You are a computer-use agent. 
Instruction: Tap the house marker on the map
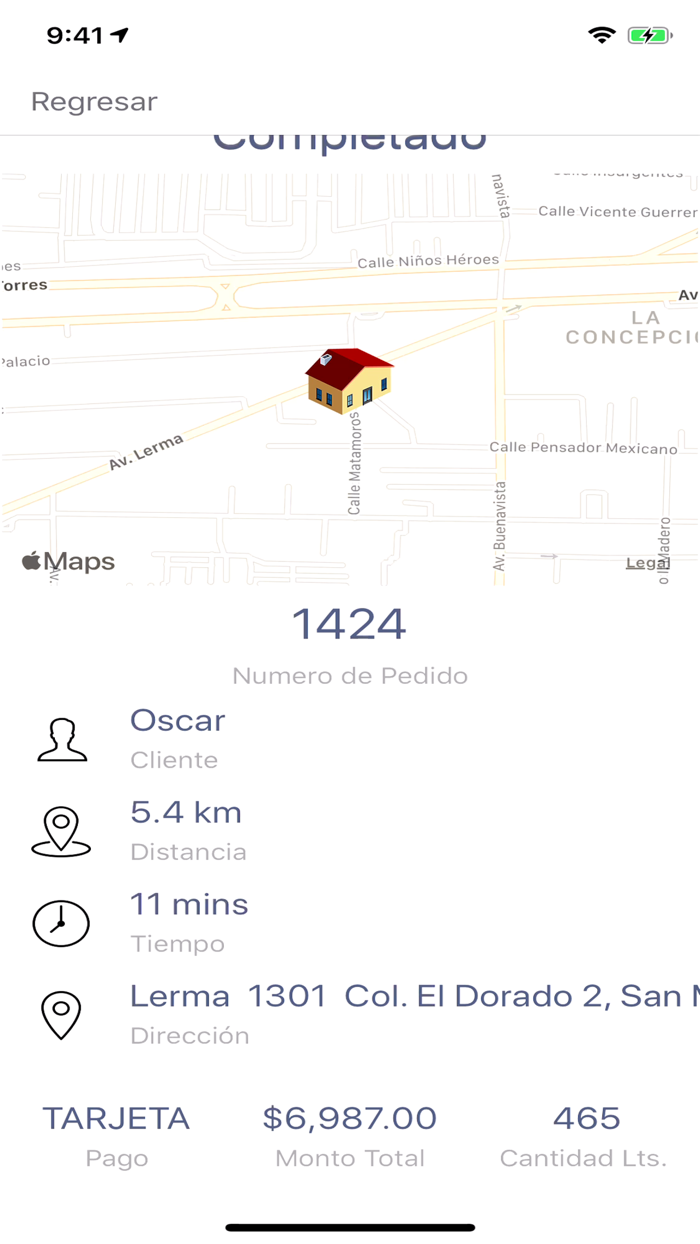click(x=349, y=381)
